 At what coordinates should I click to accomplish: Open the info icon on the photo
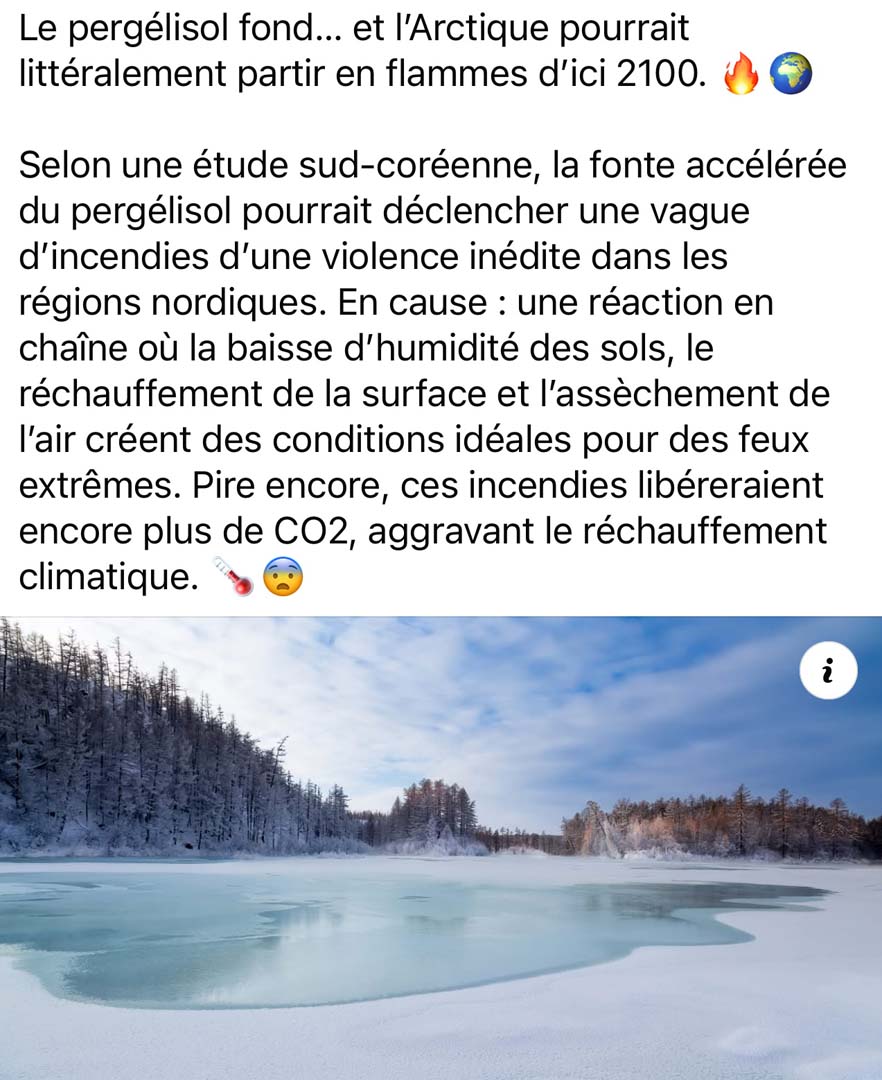828,672
